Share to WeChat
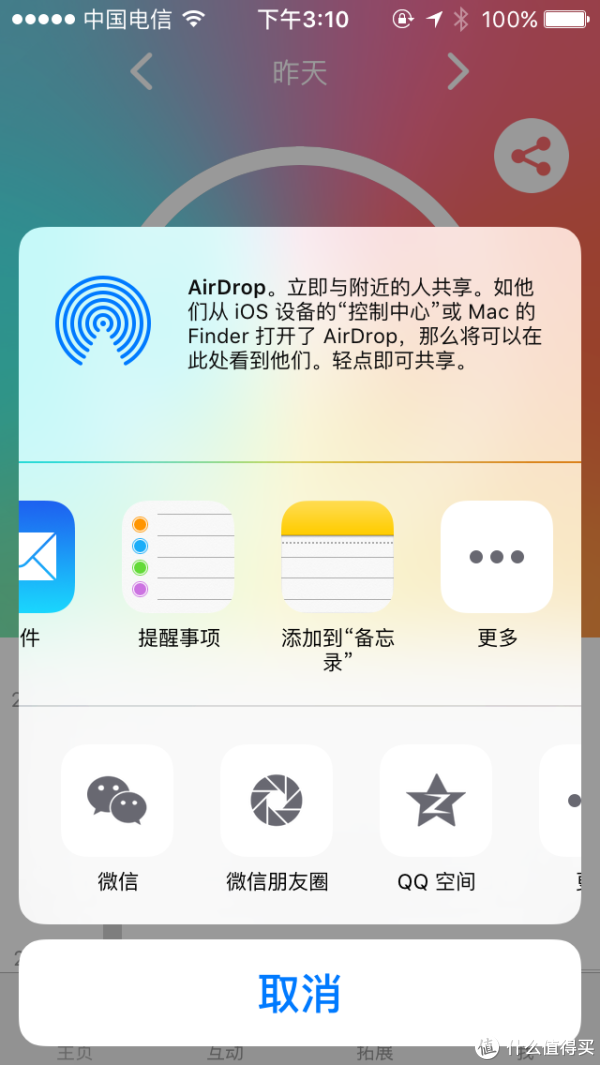Viewport: 600px width, 1065px height. [x=117, y=800]
